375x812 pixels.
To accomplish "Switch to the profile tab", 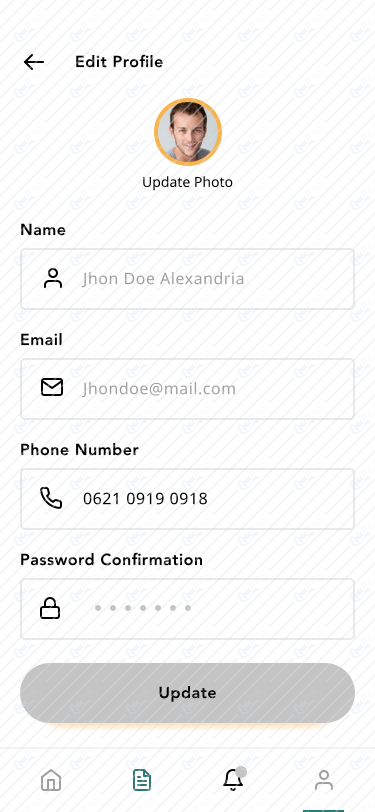I will pos(324,780).
